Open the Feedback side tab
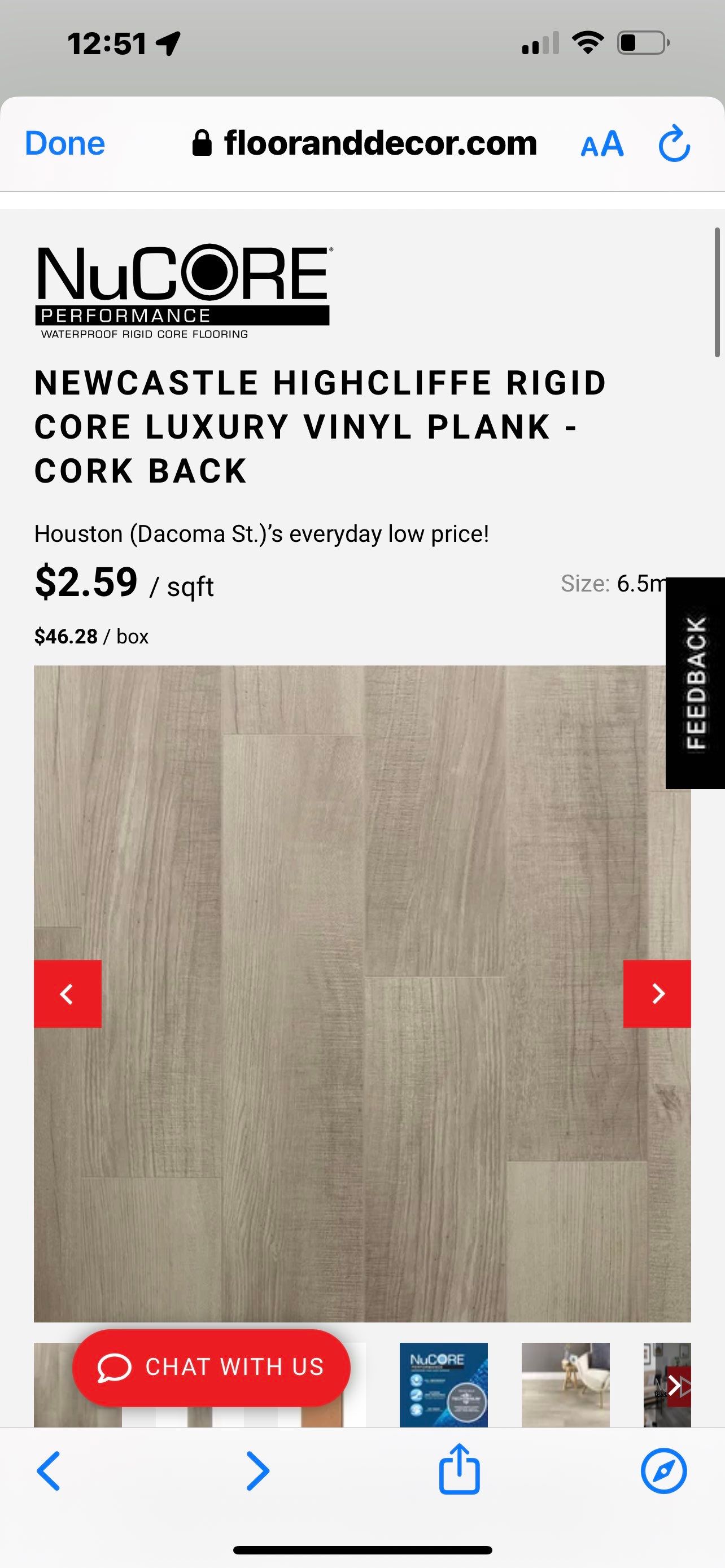The height and width of the screenshot is (1568, 725). [695, 682]
